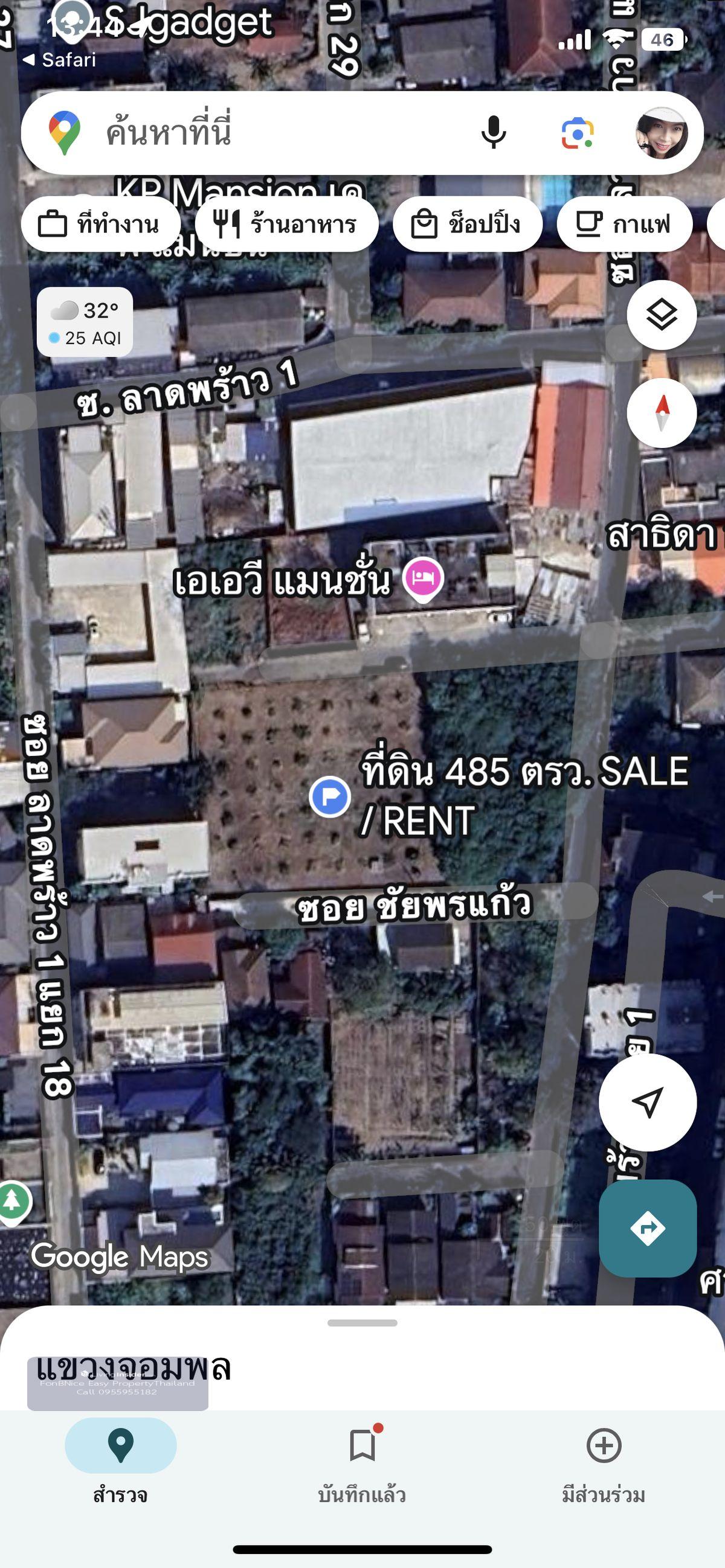Viewport: 725px width, 1568px height.
Task: Reset map orientation with the compass
Action: pyautogui.click(x=662, y=413)
